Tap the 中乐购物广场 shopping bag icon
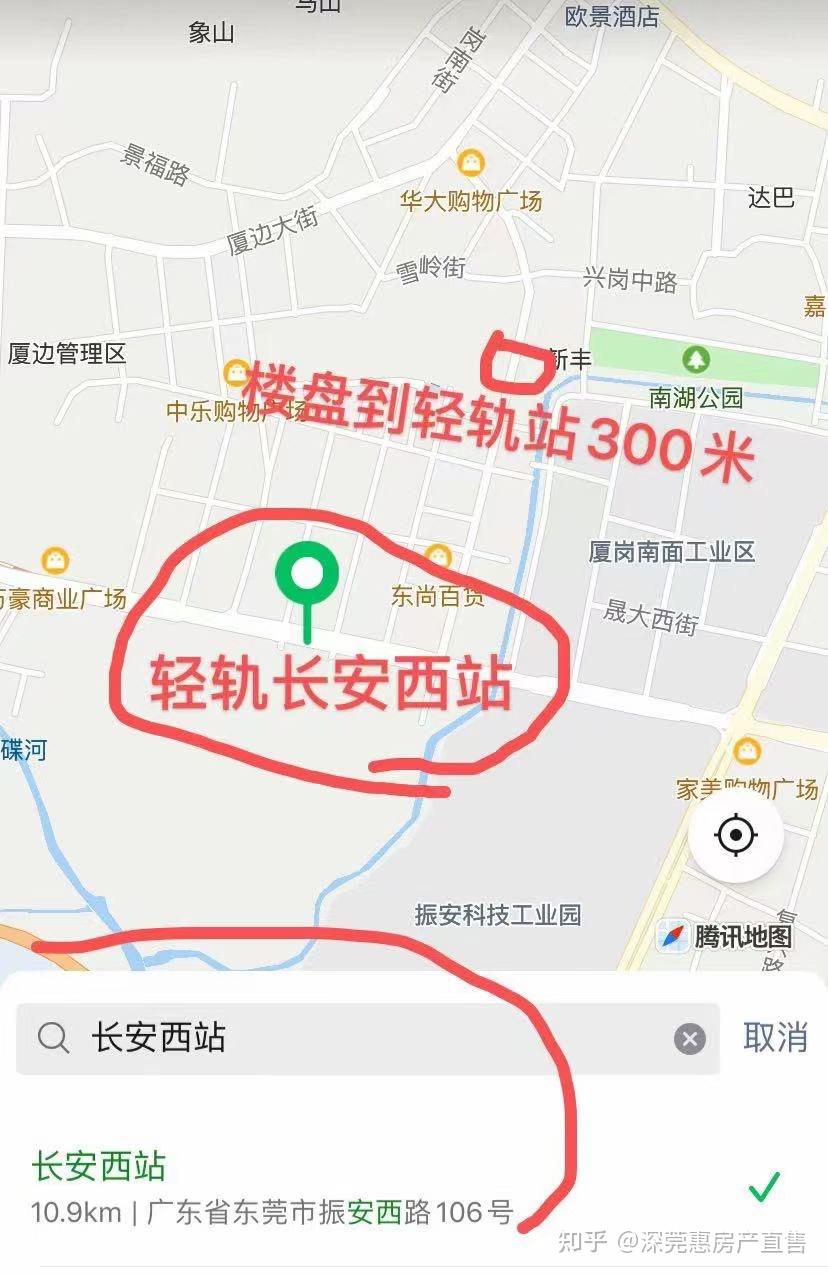The image size is (828, 1275). [237, 375]
